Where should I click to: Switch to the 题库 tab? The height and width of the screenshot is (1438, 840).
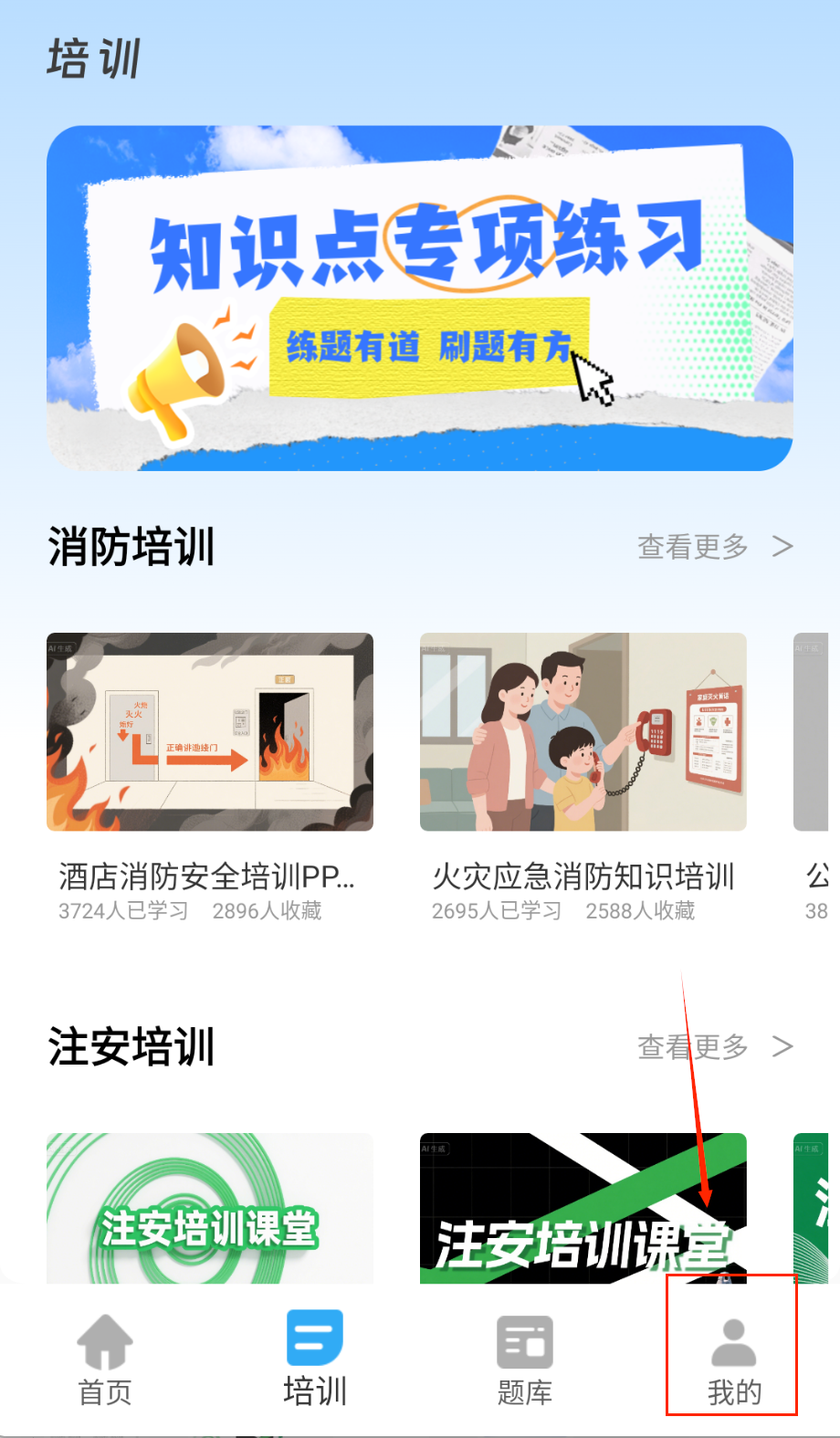point(525,1360)
